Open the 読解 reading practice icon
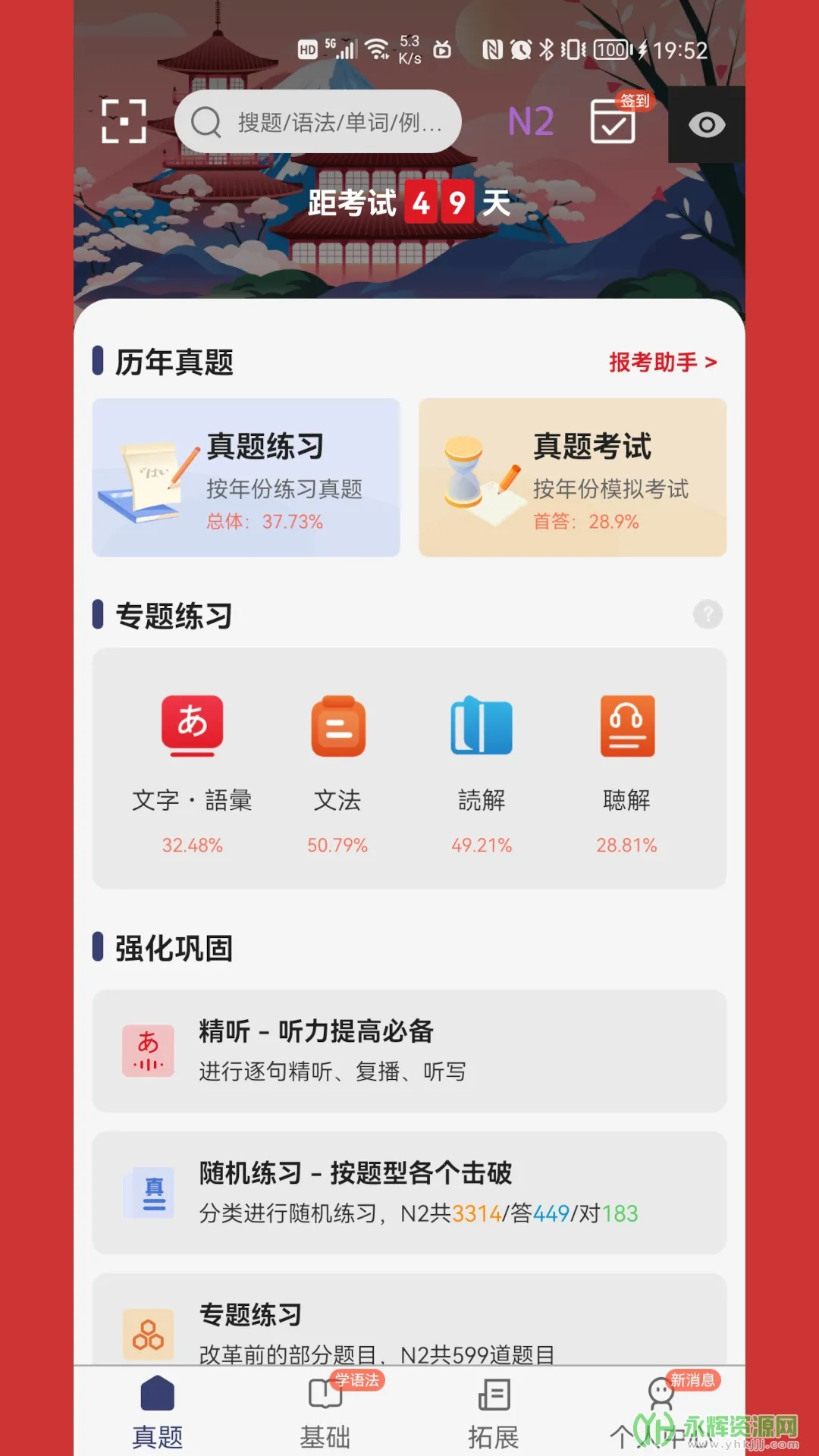This screenshot has width=819, height=1456. pos(482,726)
